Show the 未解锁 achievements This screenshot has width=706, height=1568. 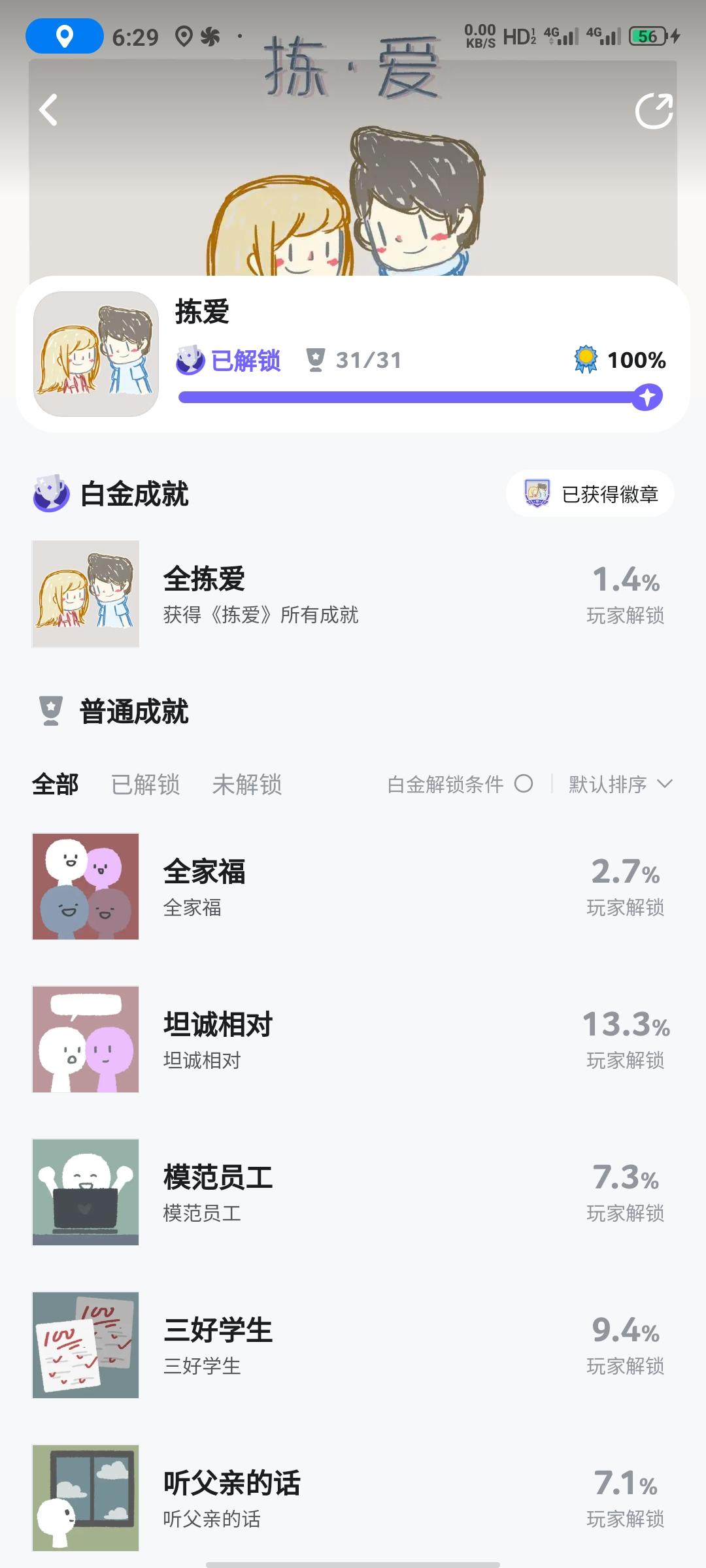[247, 784]
